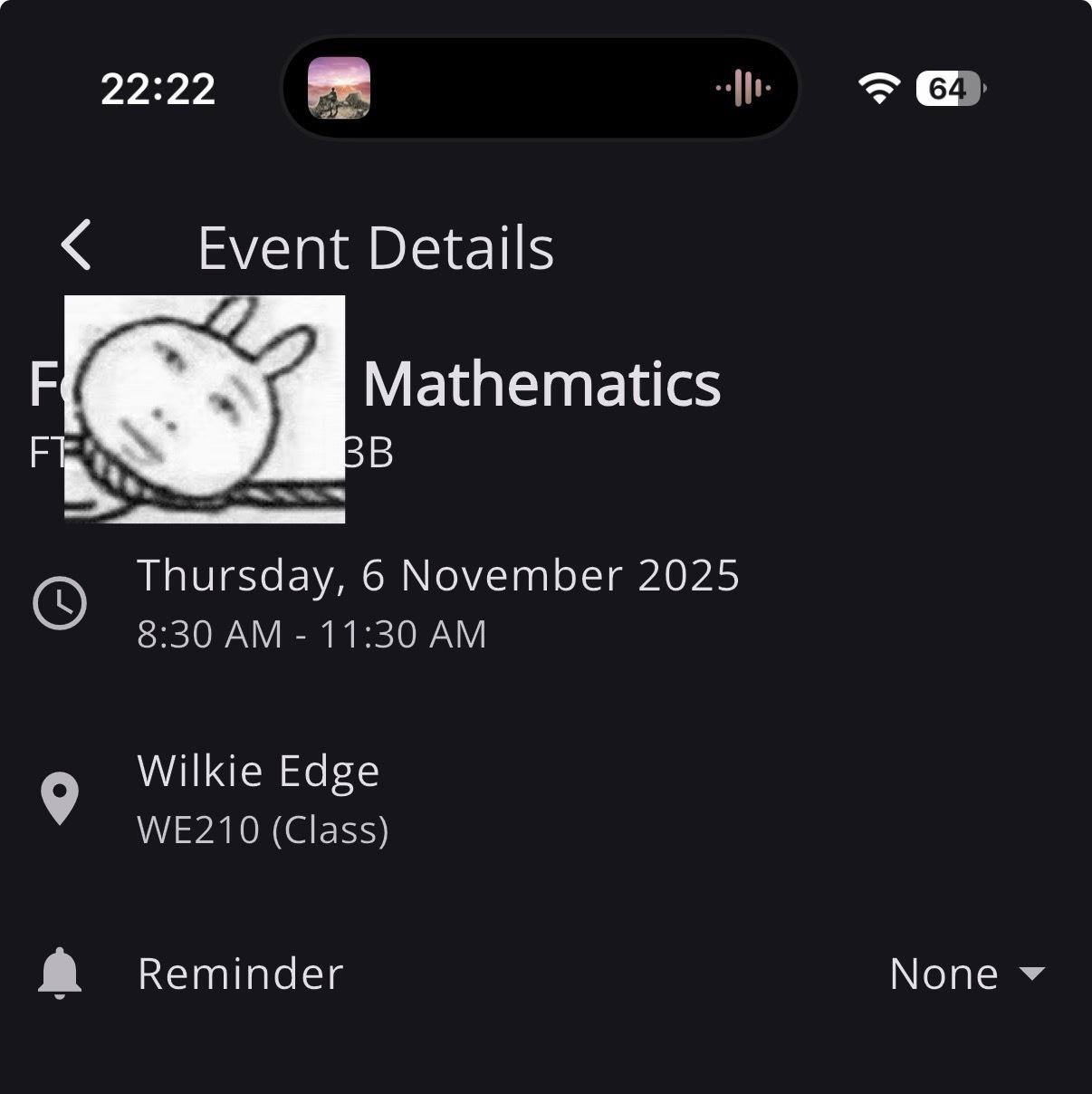Tap the dropdown arrow next to None
1092x1094 pixels.
1032,975
